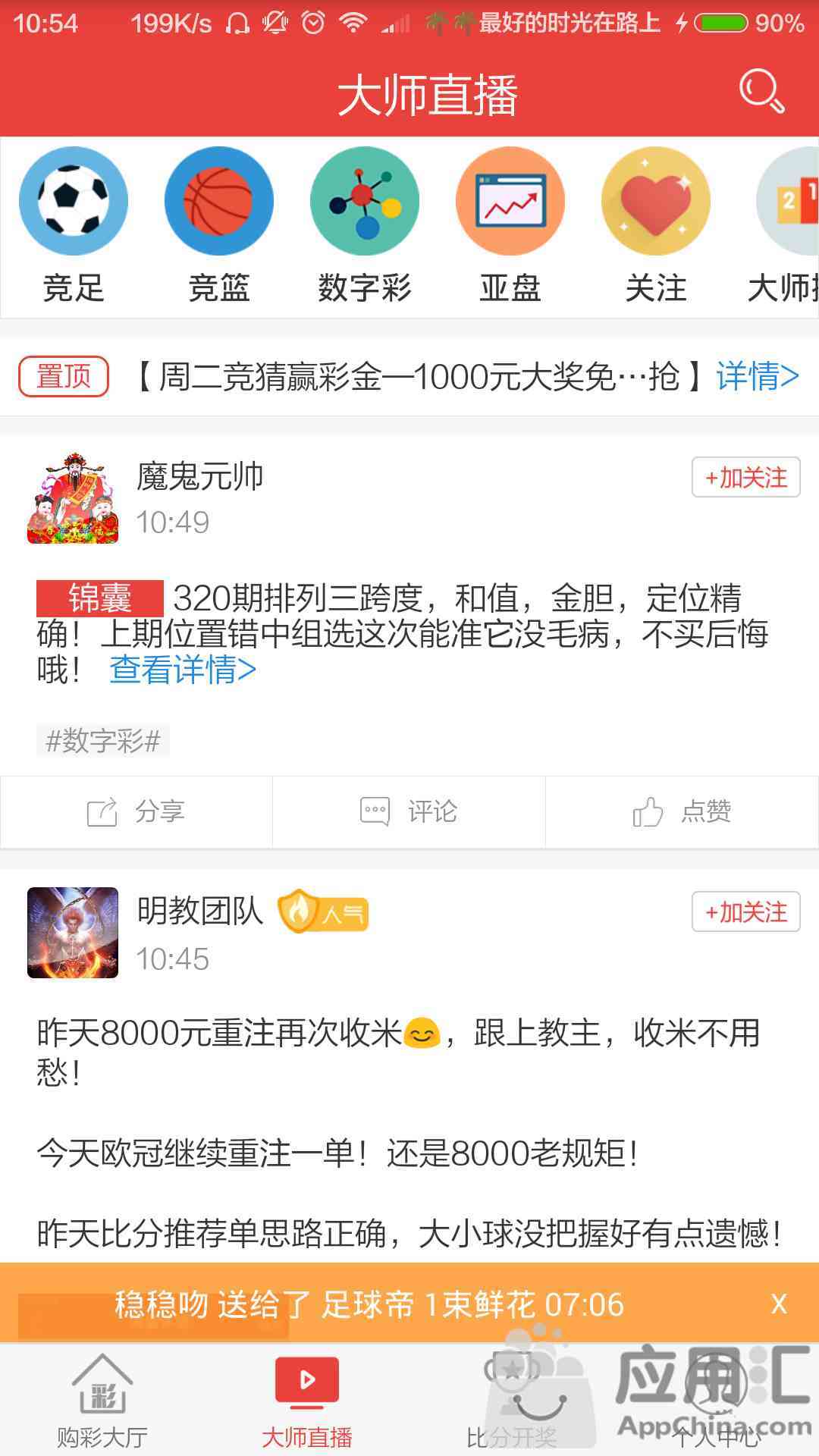Viewport: 819px width, 1456px height.
Task: Select the 竞足 football category
Action: click(74, 225)
